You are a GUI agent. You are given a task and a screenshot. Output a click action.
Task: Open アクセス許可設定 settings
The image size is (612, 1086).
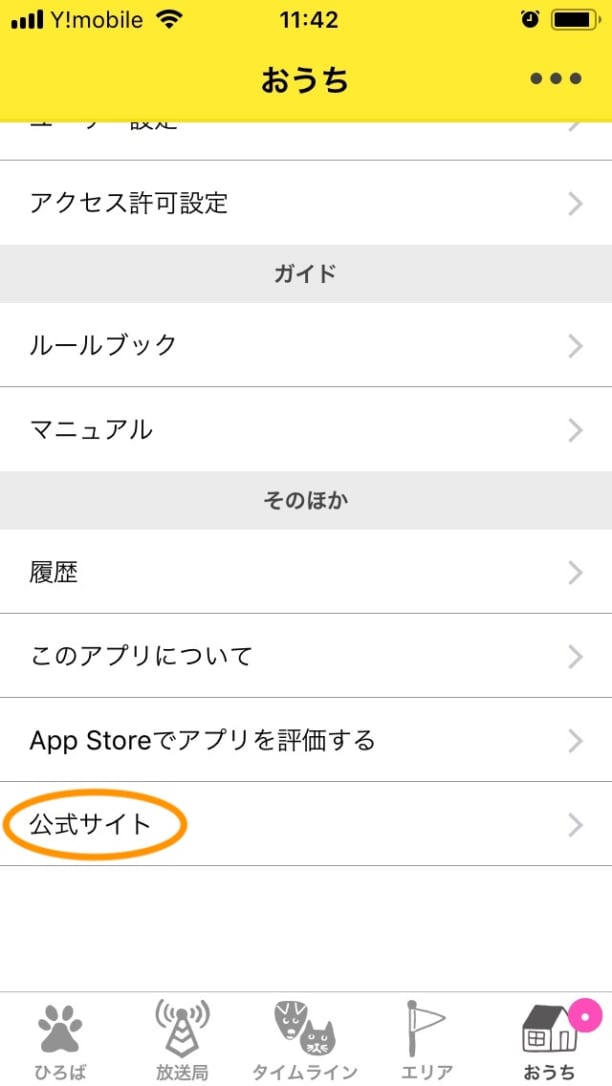[306, 203]
